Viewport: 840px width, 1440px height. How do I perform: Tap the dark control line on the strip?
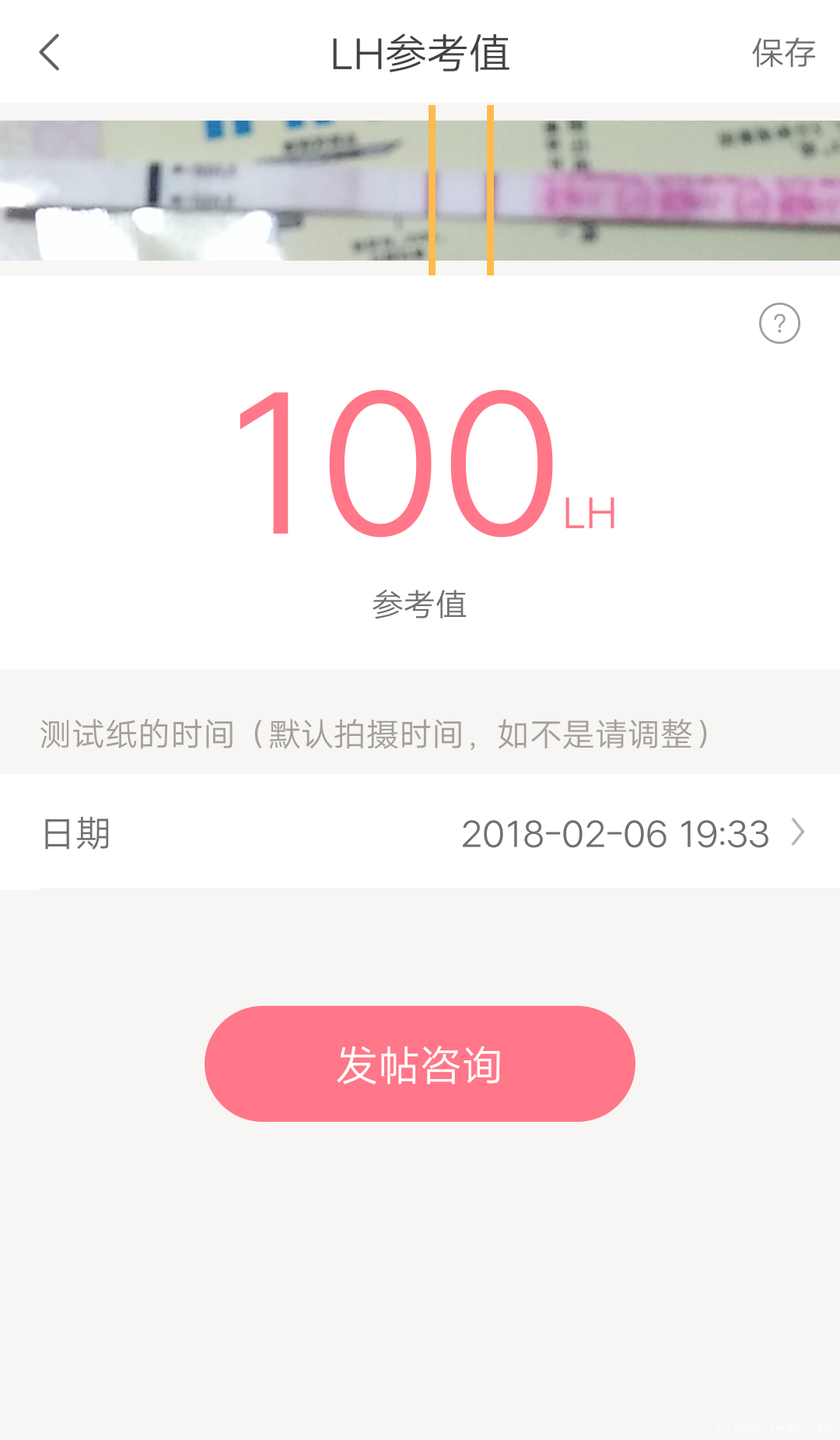coord(154,183)
